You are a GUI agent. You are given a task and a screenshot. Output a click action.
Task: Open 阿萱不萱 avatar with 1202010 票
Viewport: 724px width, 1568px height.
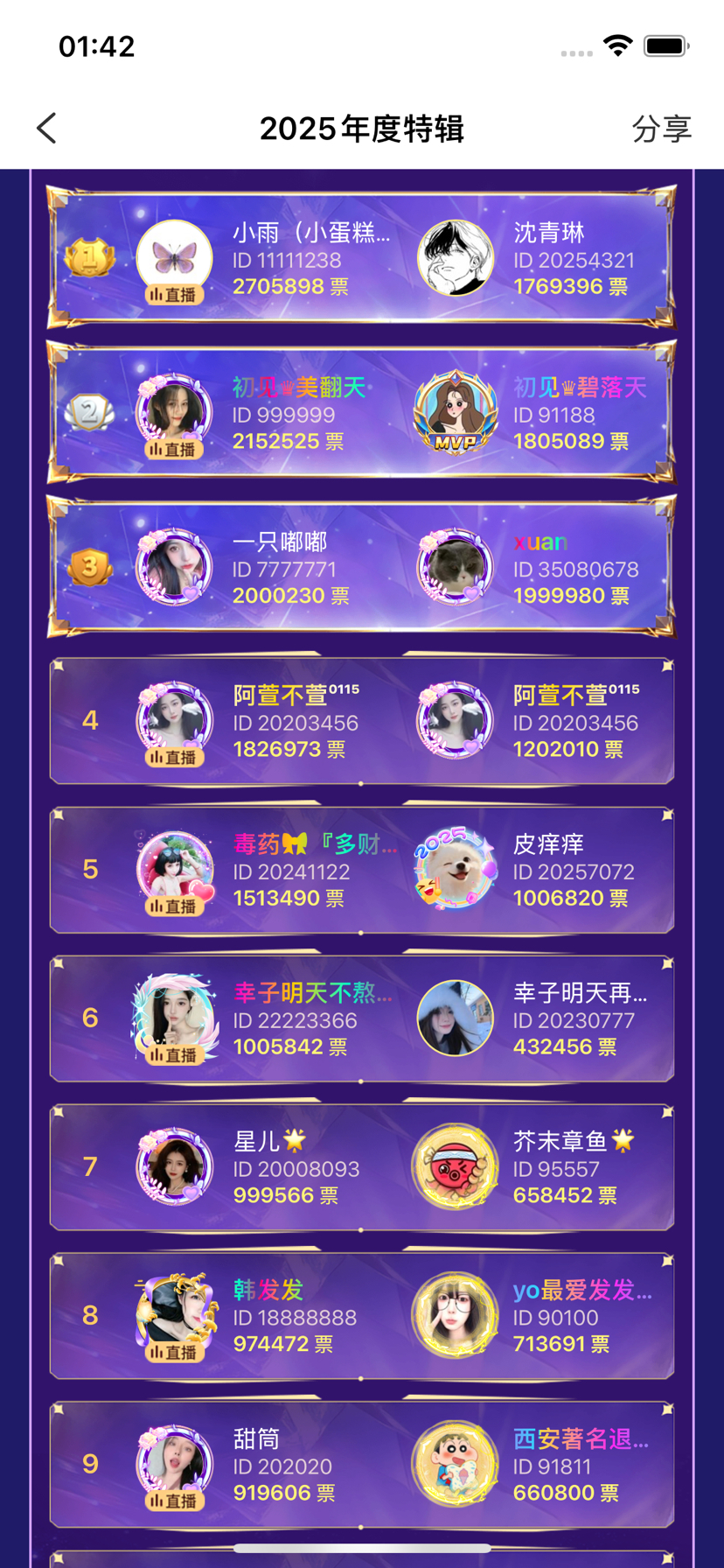pos(455,721)
